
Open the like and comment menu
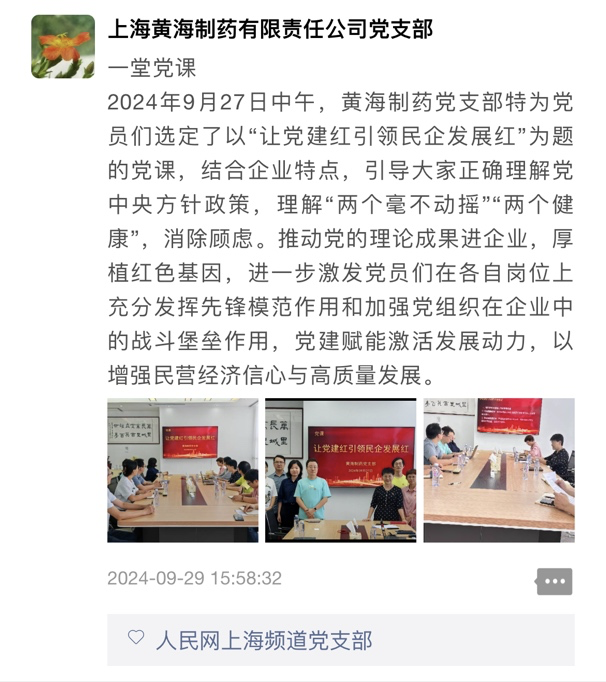554,581
